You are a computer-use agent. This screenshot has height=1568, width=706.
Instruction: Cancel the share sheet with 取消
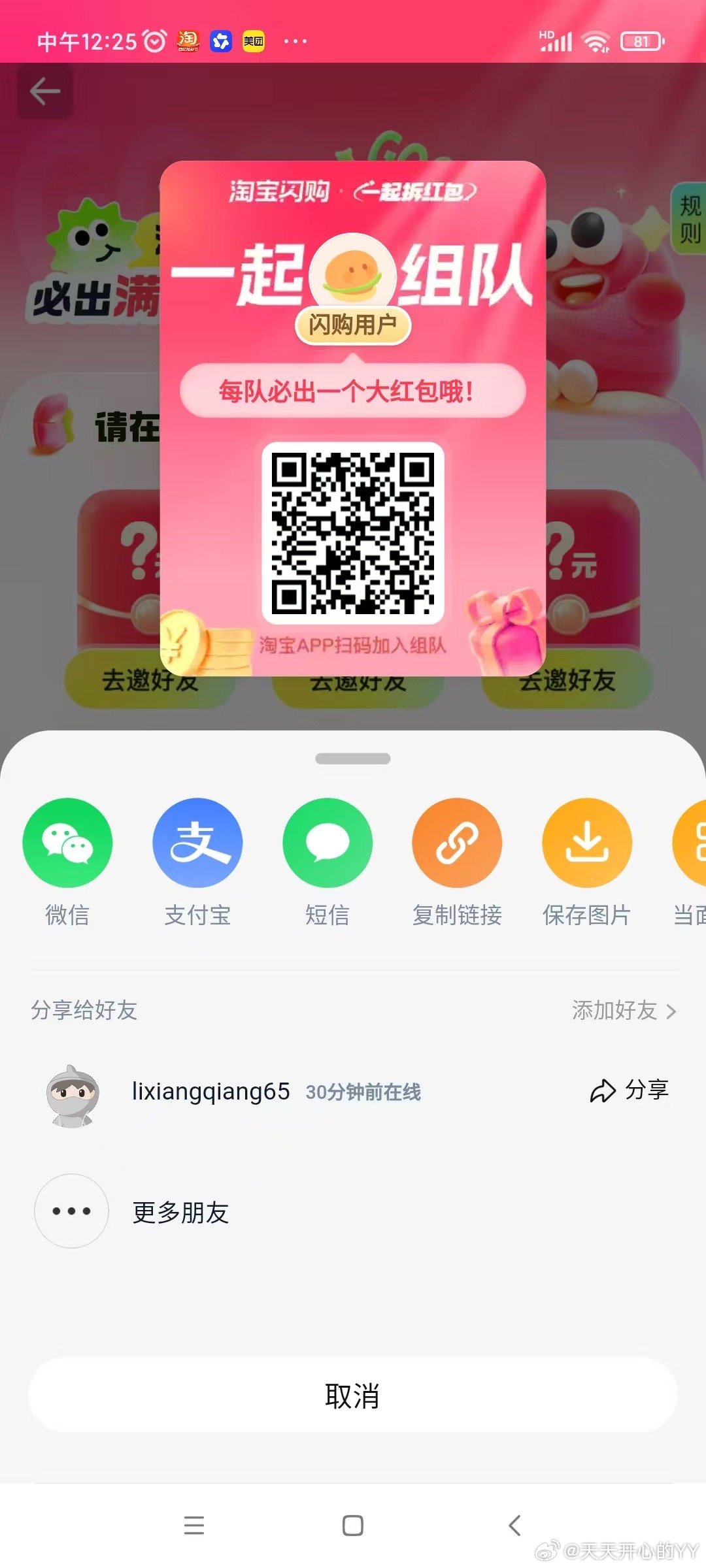point(352,1396)
